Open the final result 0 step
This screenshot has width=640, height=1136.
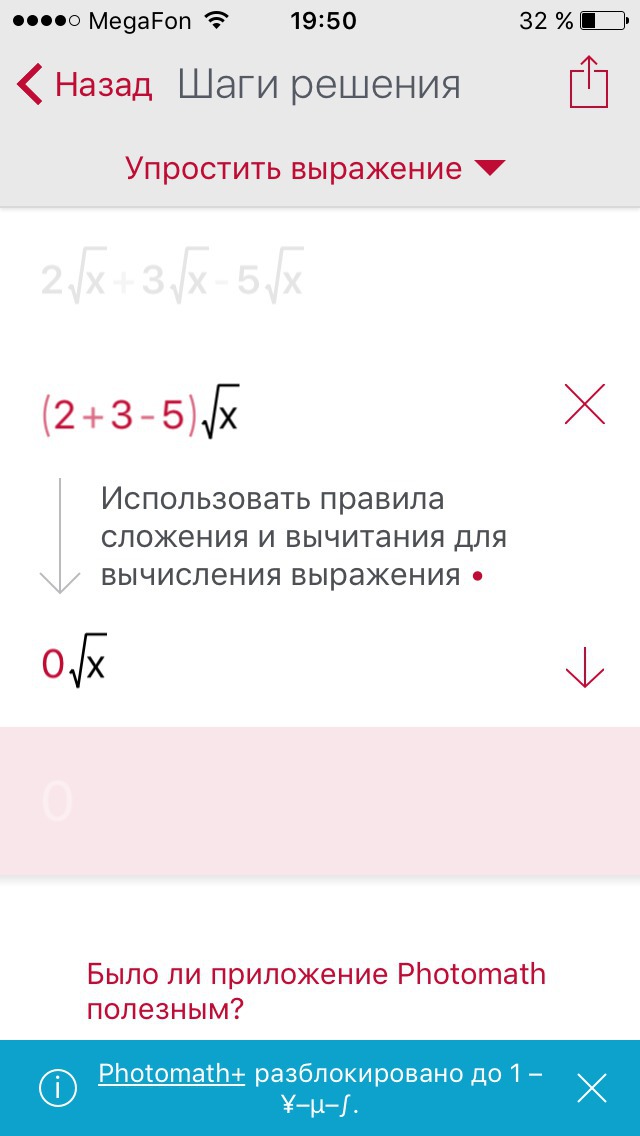(320, 801)
